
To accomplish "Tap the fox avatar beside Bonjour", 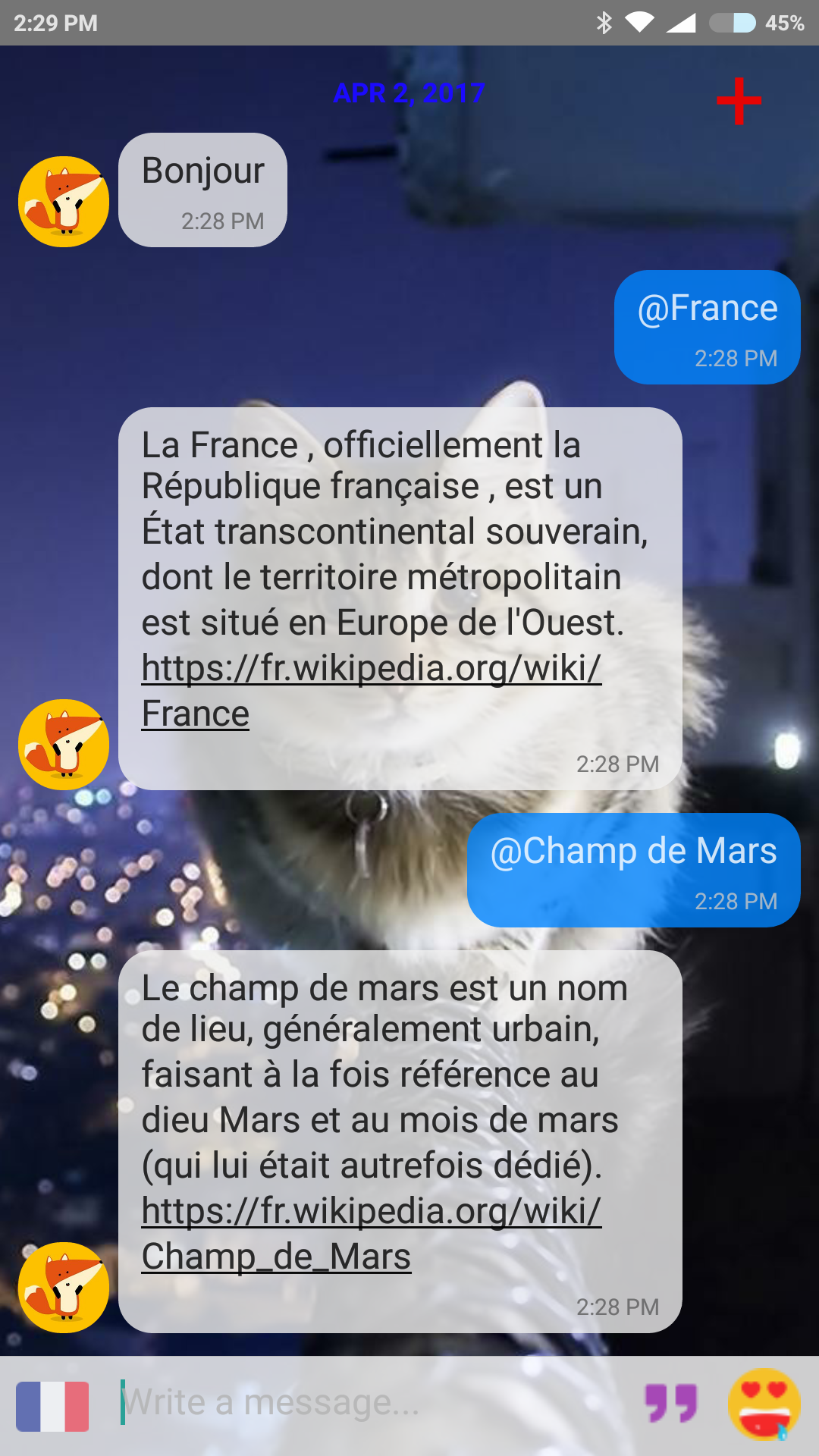I will [x=64, y=202].
